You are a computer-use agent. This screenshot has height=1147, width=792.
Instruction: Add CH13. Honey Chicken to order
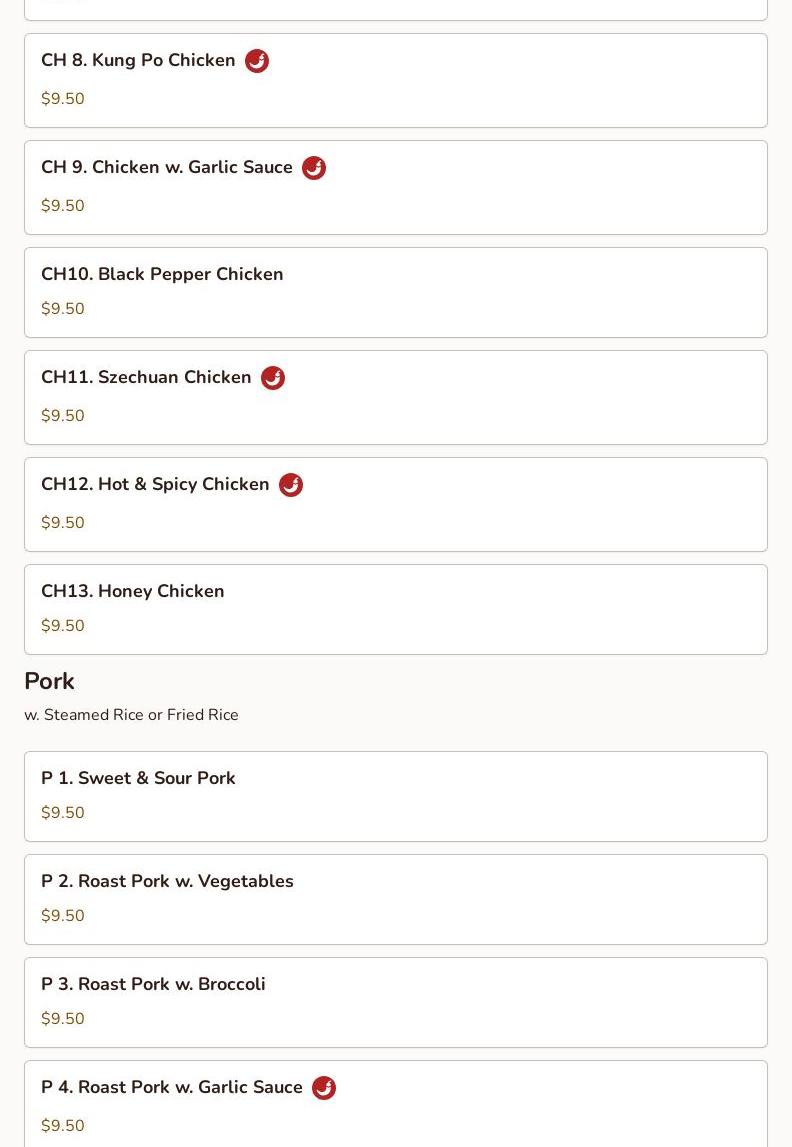pos(395,609)
